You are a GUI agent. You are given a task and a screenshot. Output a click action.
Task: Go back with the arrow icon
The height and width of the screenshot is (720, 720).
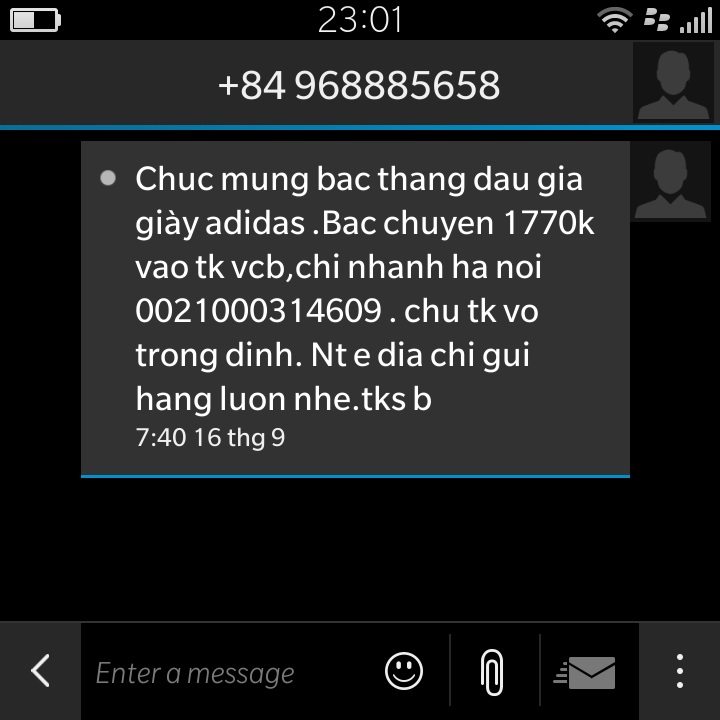point(40,670)
